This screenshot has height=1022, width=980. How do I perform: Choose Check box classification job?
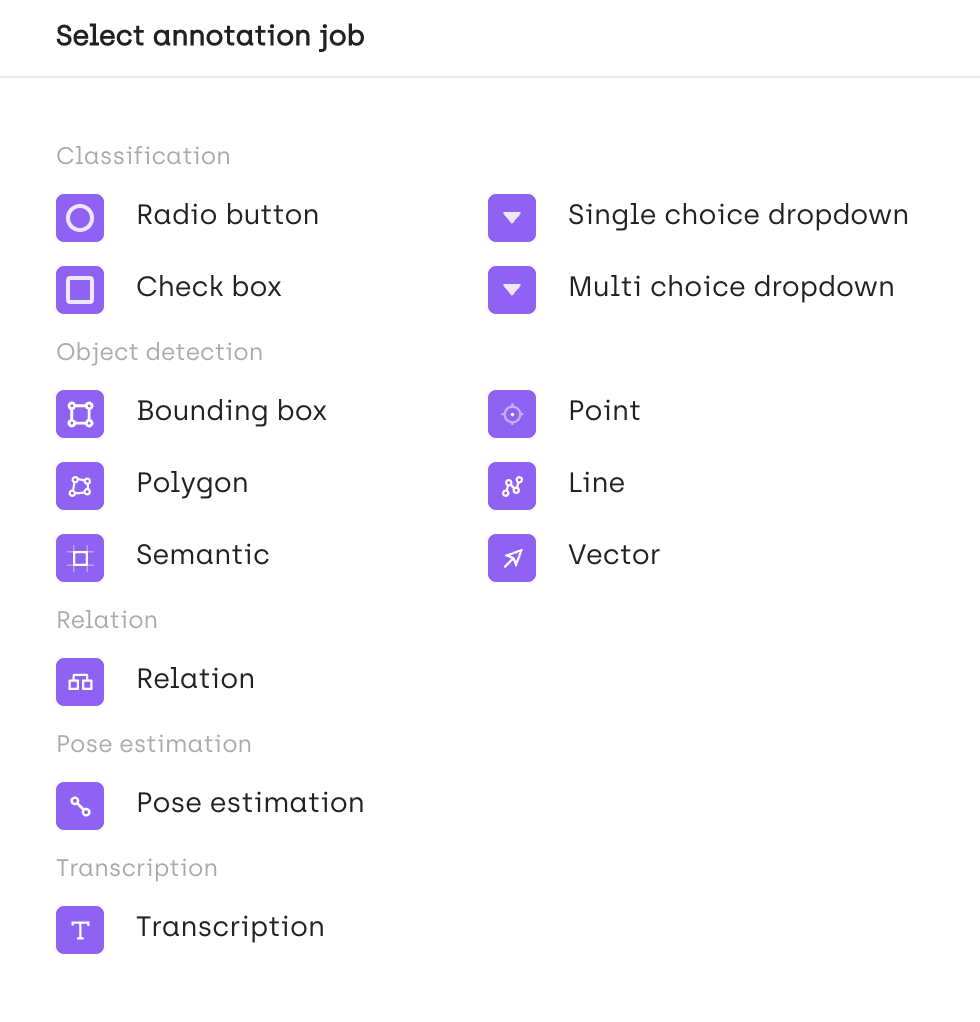[x=208, y=288]
